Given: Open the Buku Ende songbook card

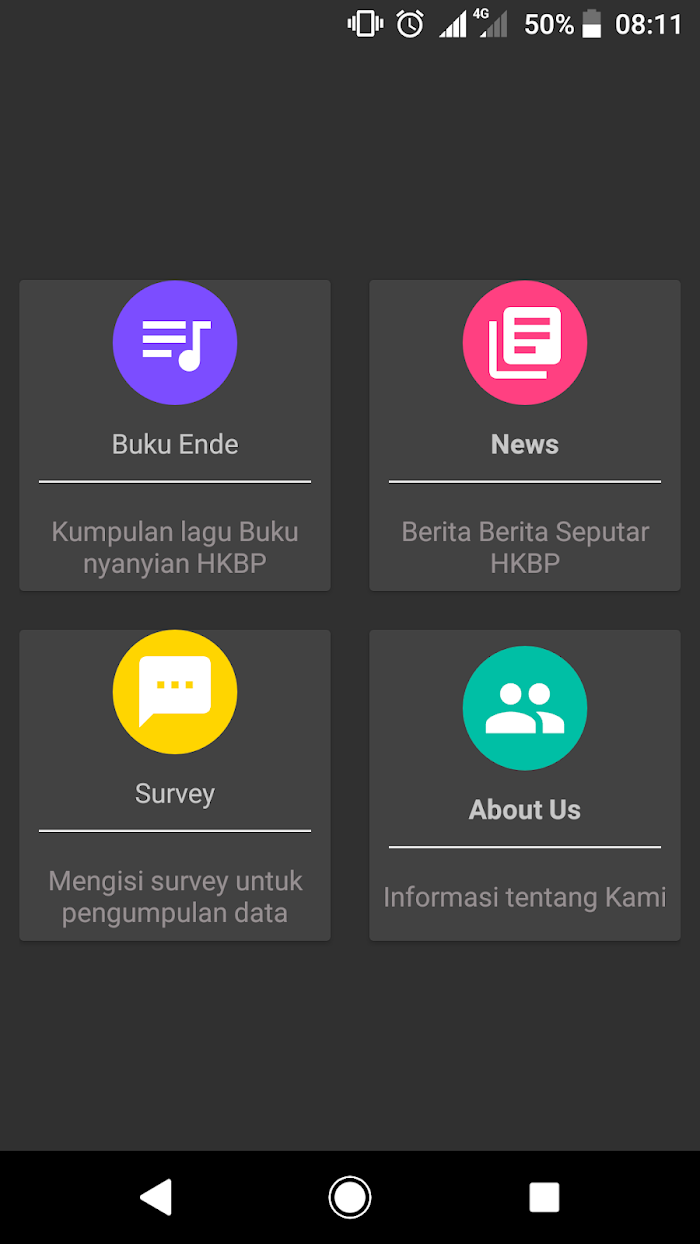Looking at the screenshot, I should pyautogui.click(x=175, y=435).
